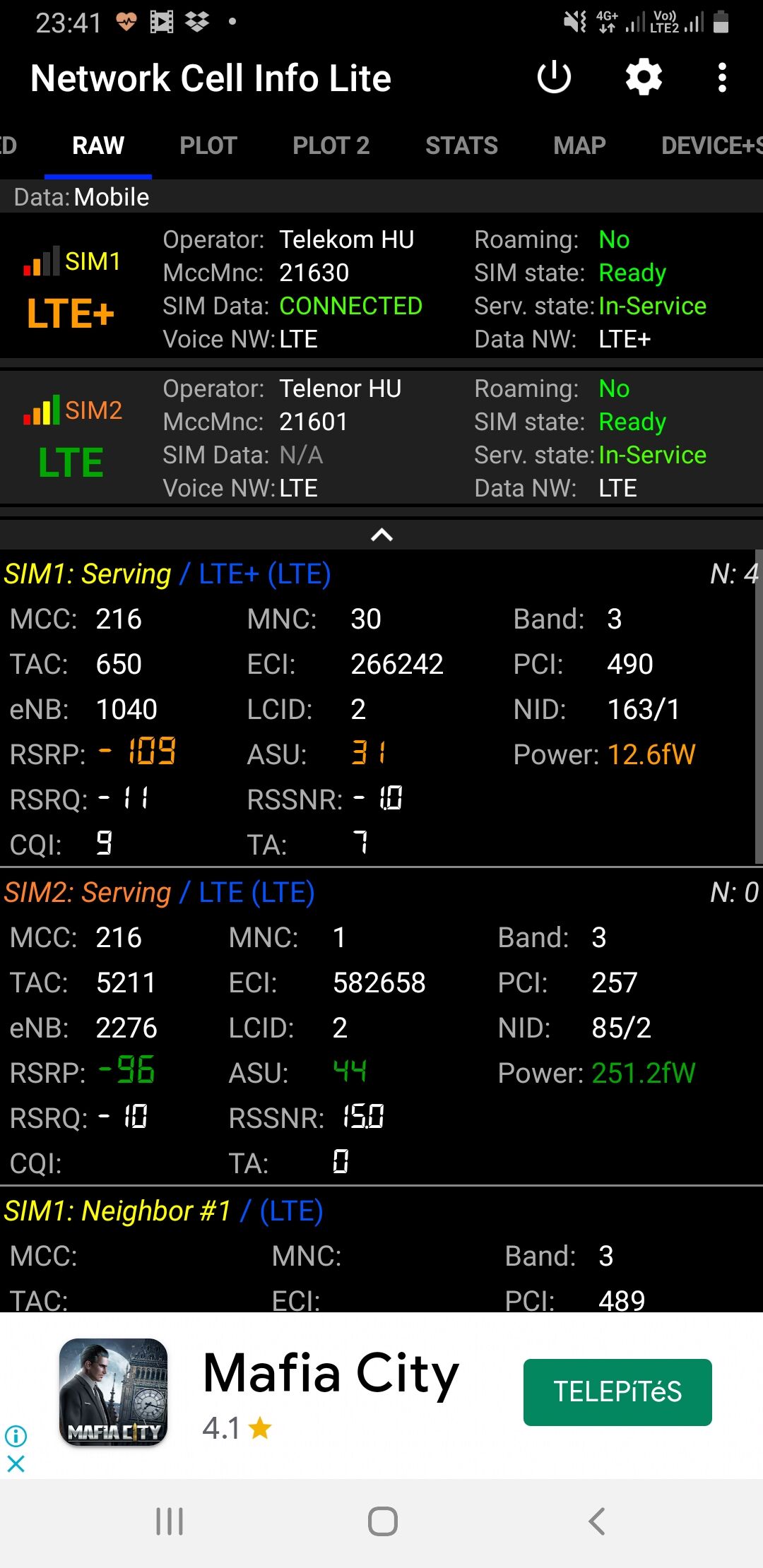Go to the system home screen
Image resolution: width=763 pixels, height=1568 pixels.
coord(382,1521)
